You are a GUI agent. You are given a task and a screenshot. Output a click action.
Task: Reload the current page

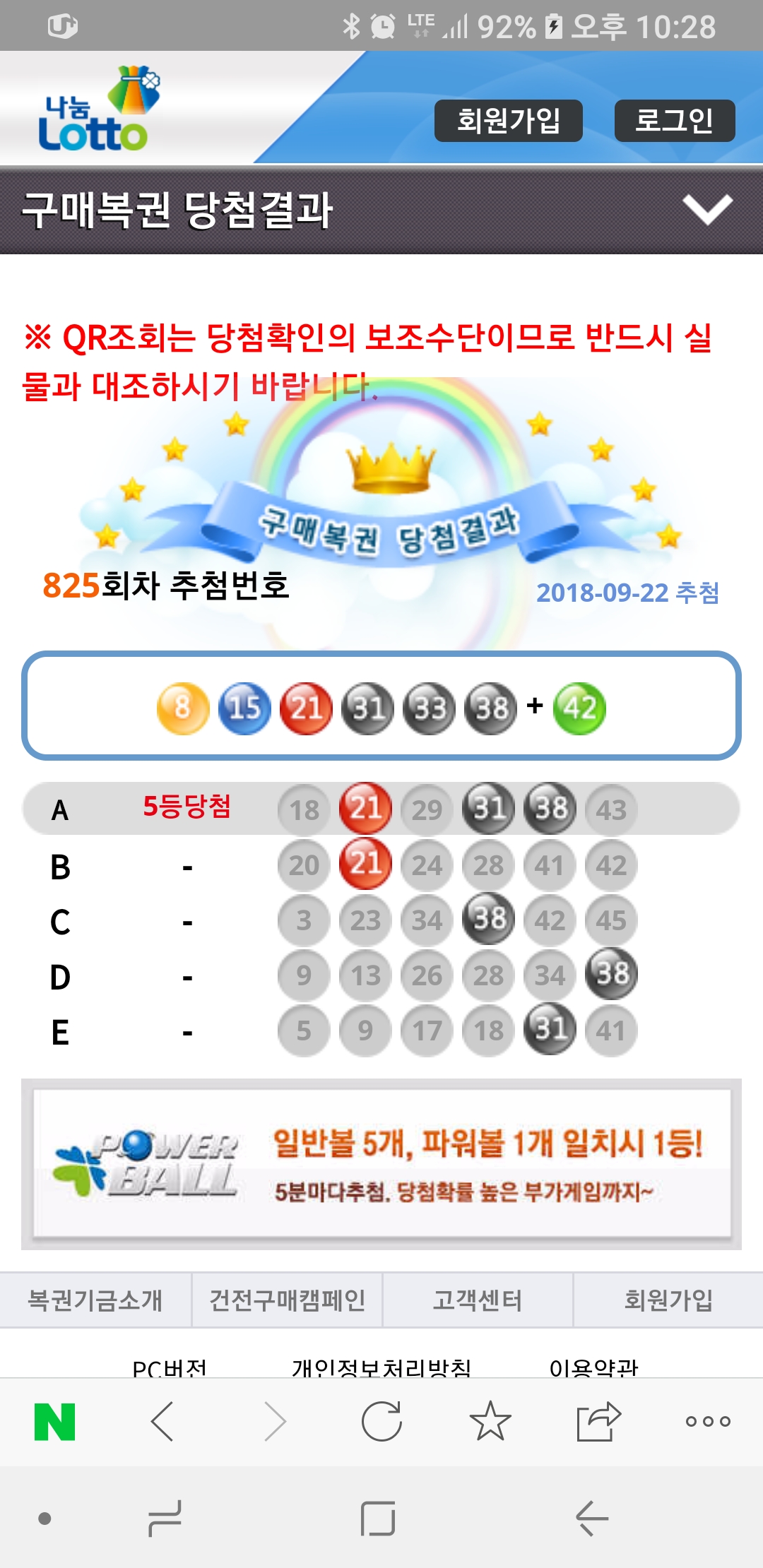coord(381,1421)
